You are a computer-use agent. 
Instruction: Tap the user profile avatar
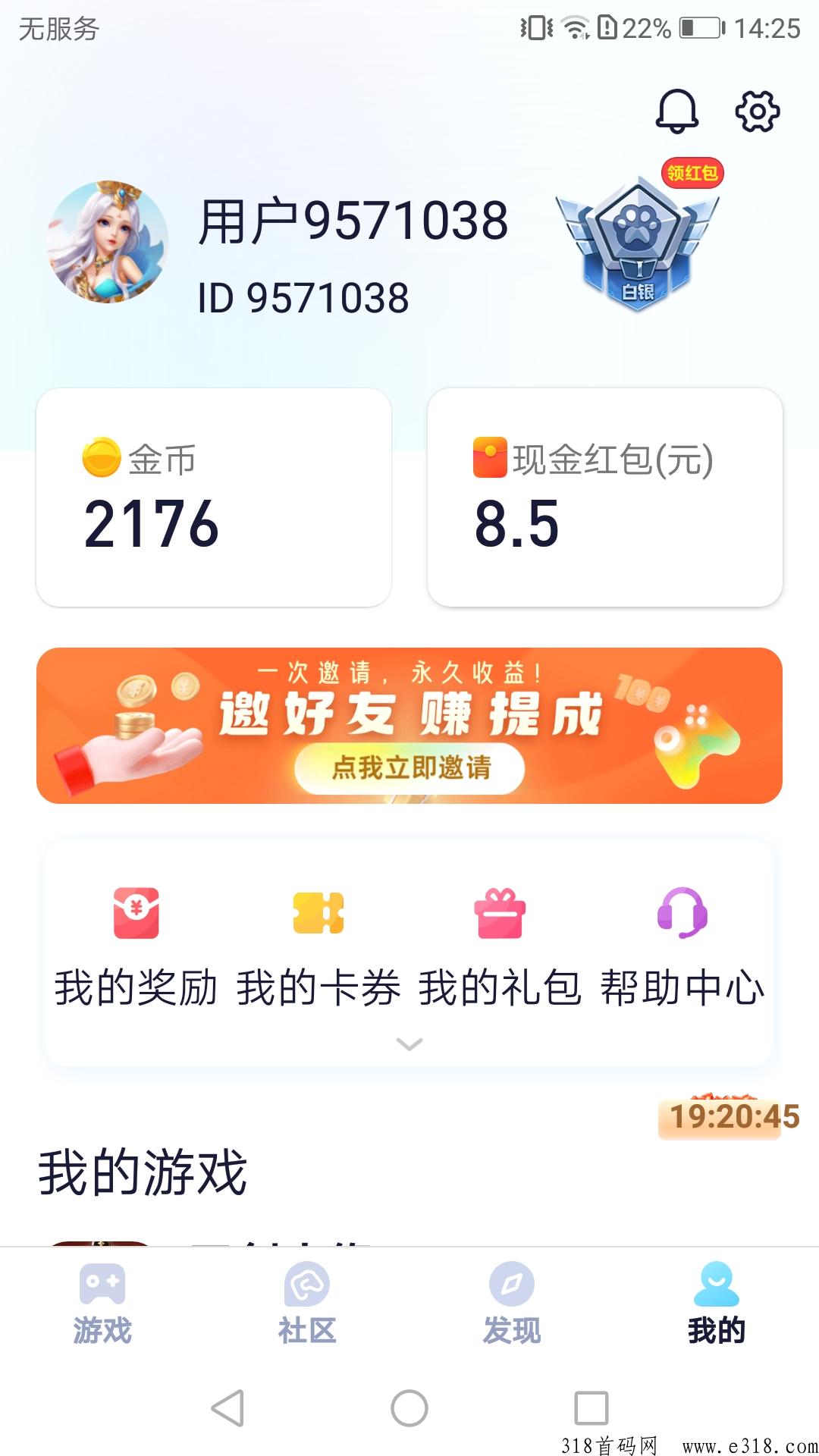(x=108, y=242)
